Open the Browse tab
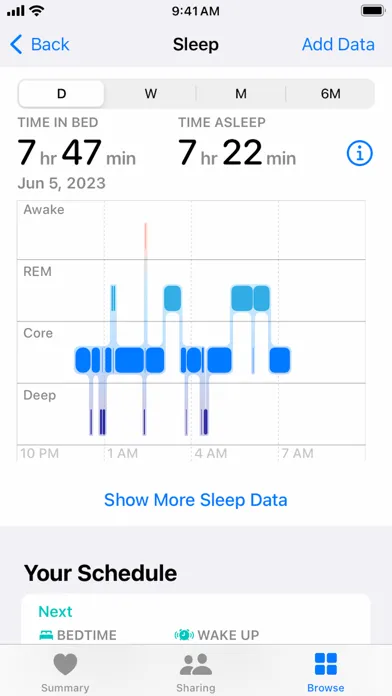This screenshot has width=392, height=696. coord(326,672)
